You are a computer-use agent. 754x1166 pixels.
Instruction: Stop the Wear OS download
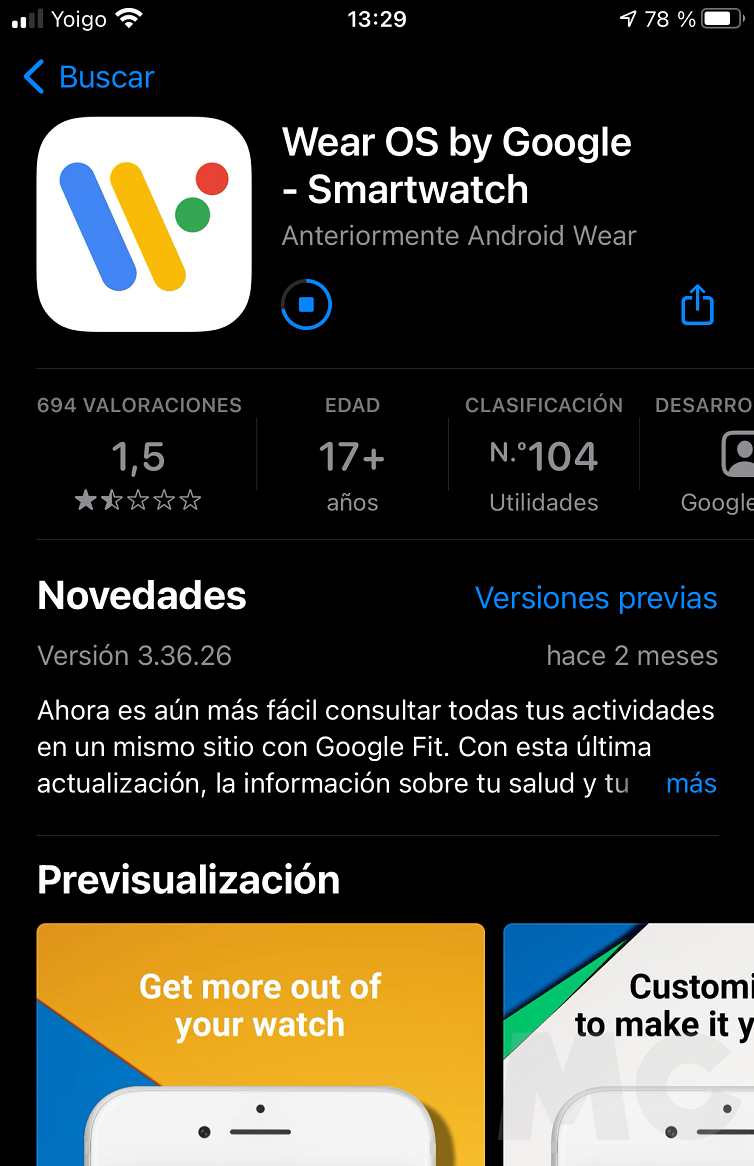pyautogui.click(x=306, y=304)
